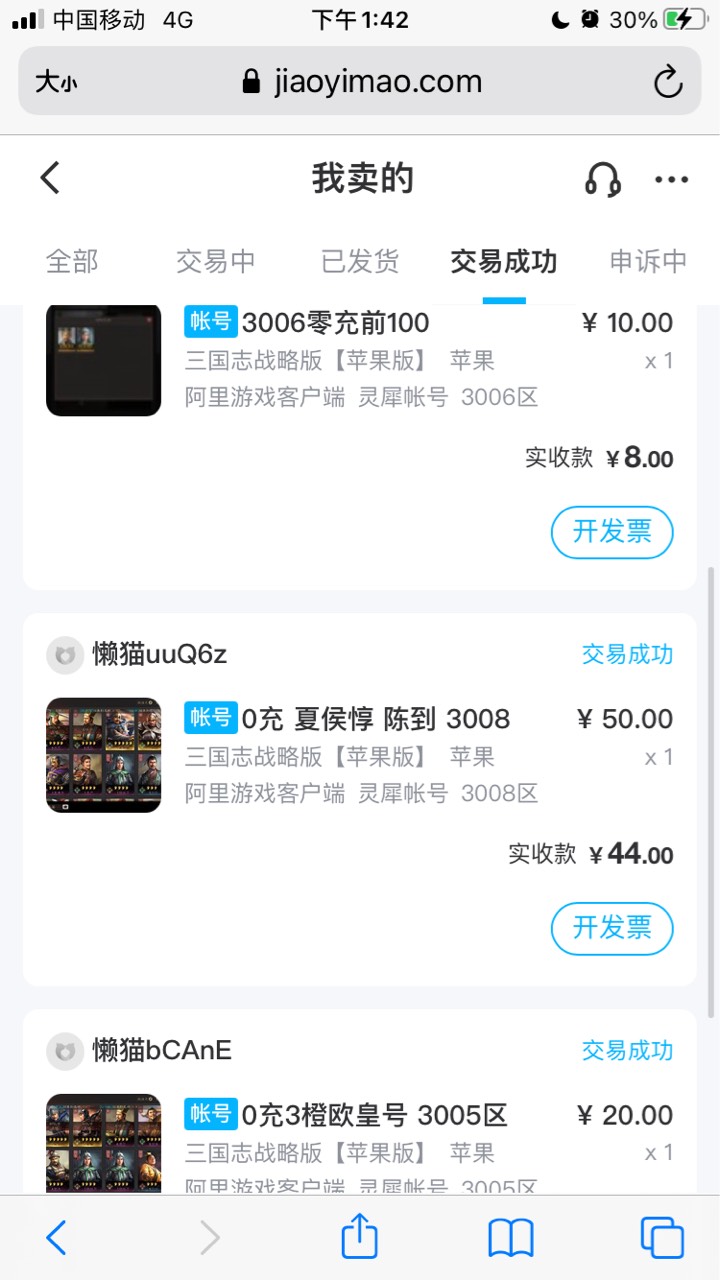720x1280 pixels.
Task: Show all open Safari tabs
Action: click(x=662, y=1238)
